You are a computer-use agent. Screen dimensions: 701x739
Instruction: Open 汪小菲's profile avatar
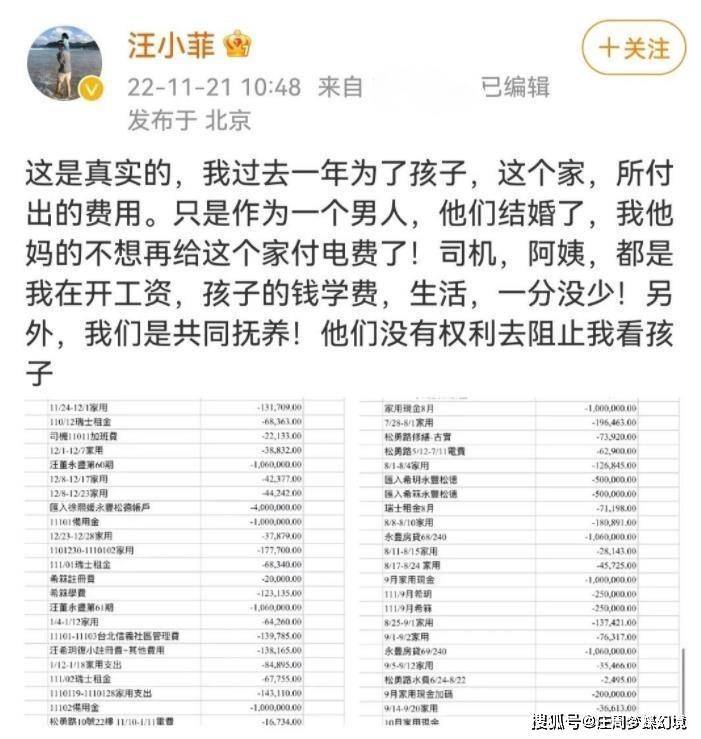[x=65, y=64]
